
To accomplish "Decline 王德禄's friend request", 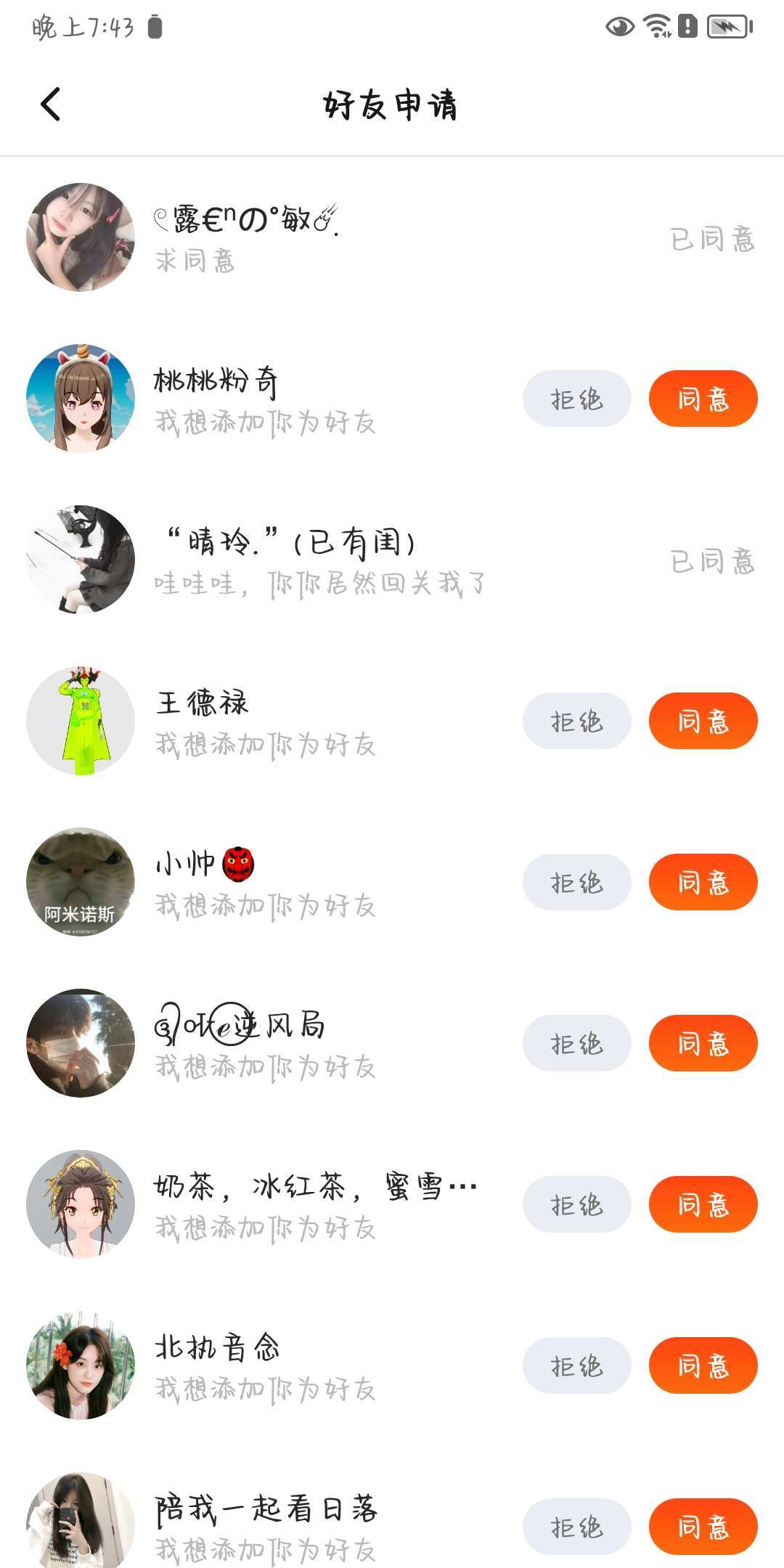I will [x=576, y=721].
